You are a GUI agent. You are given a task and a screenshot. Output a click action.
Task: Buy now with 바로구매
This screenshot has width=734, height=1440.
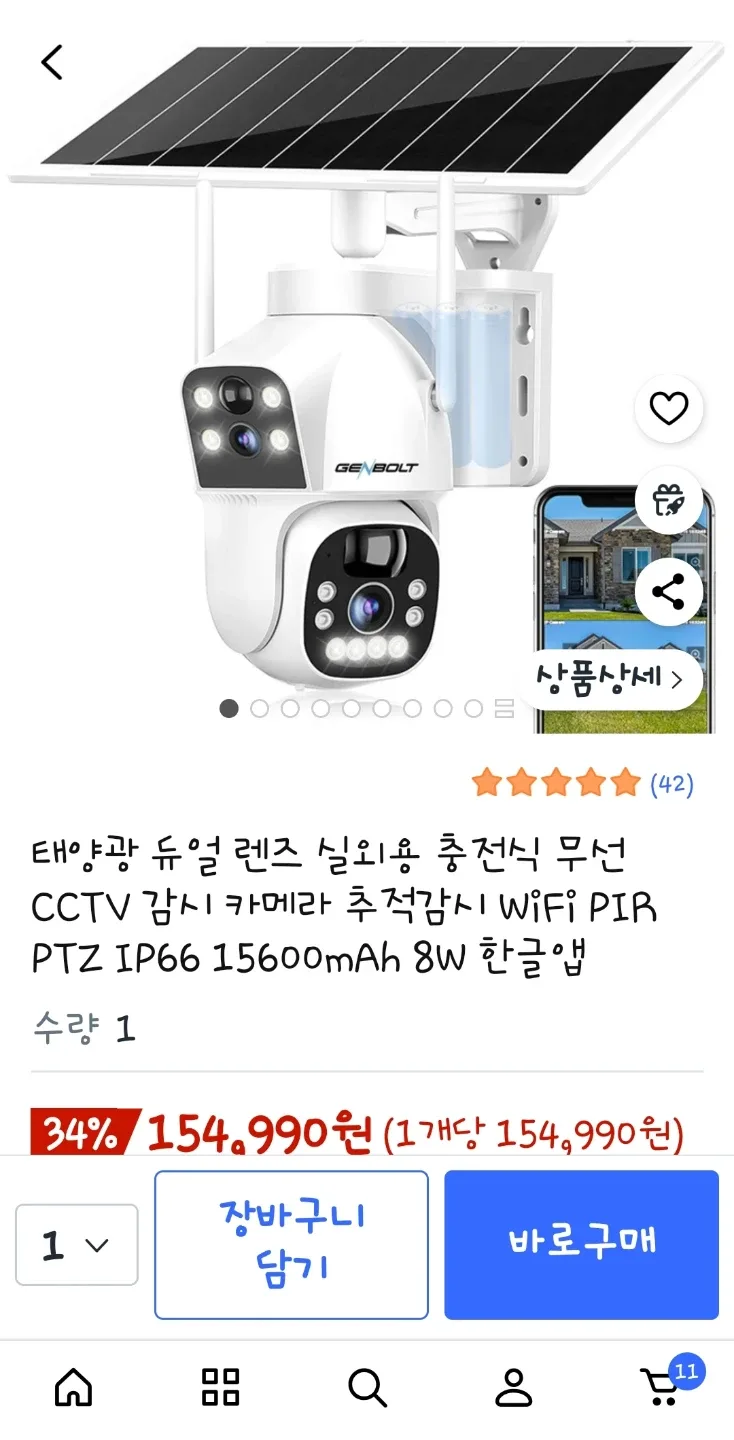point(581,1245)
